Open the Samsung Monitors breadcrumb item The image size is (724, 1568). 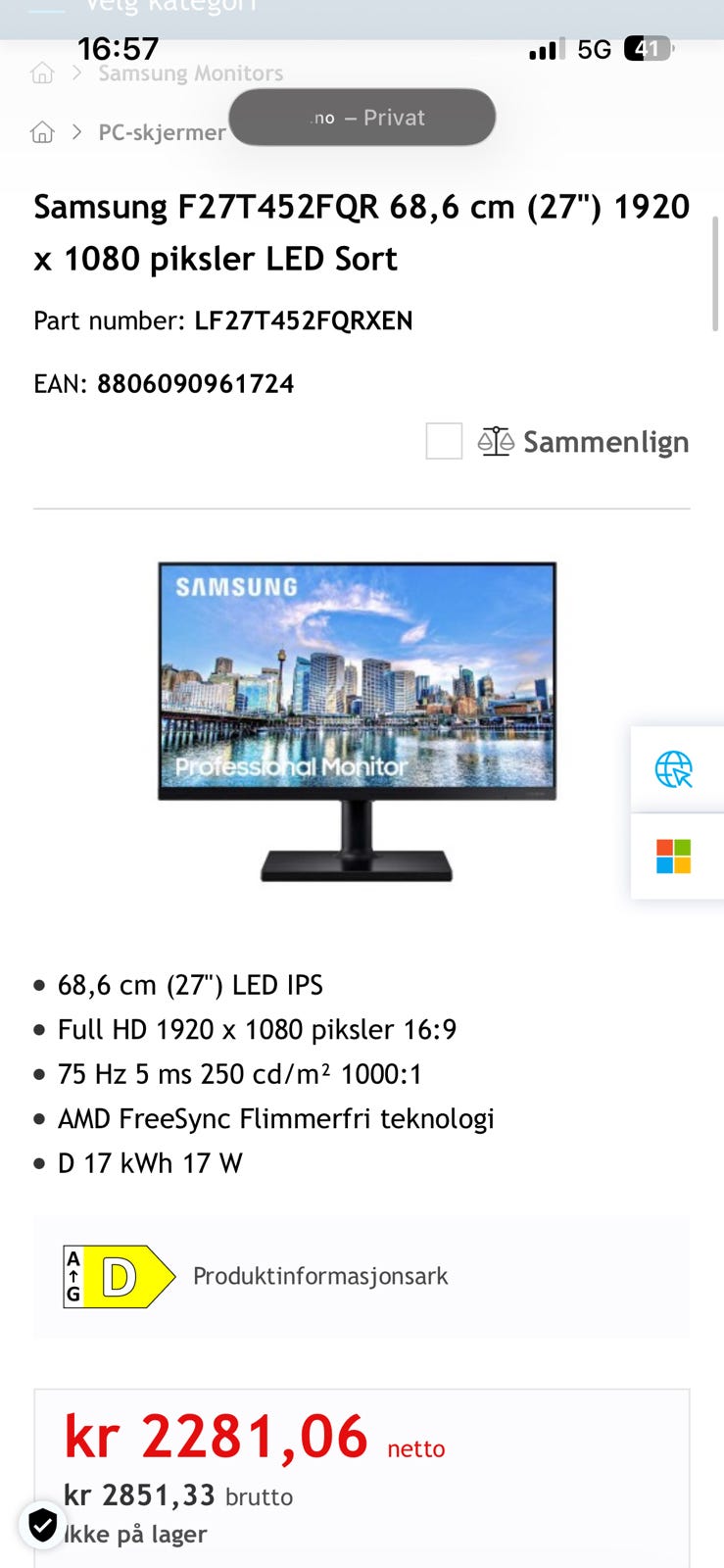(x=190, y=73)
